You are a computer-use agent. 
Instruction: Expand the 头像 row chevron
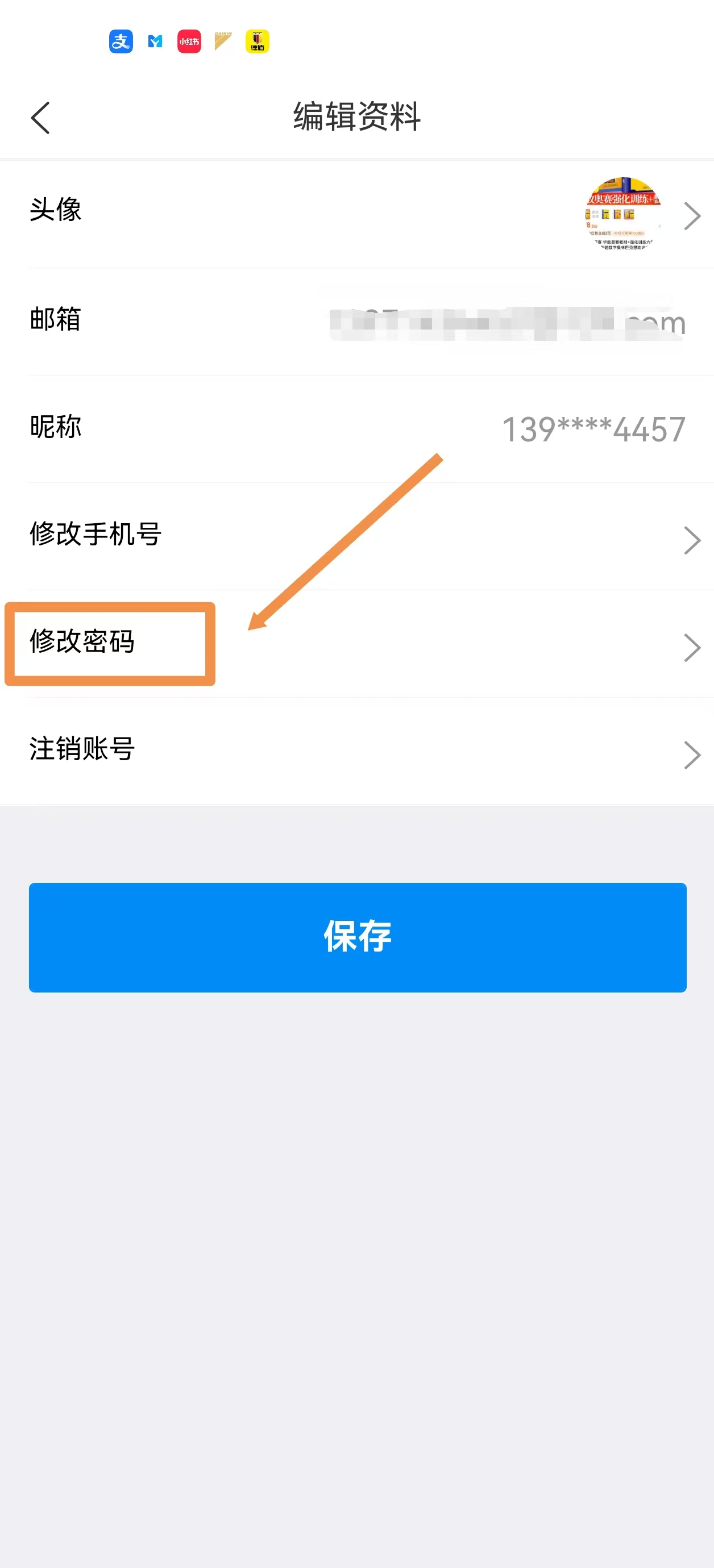point(691,216)
